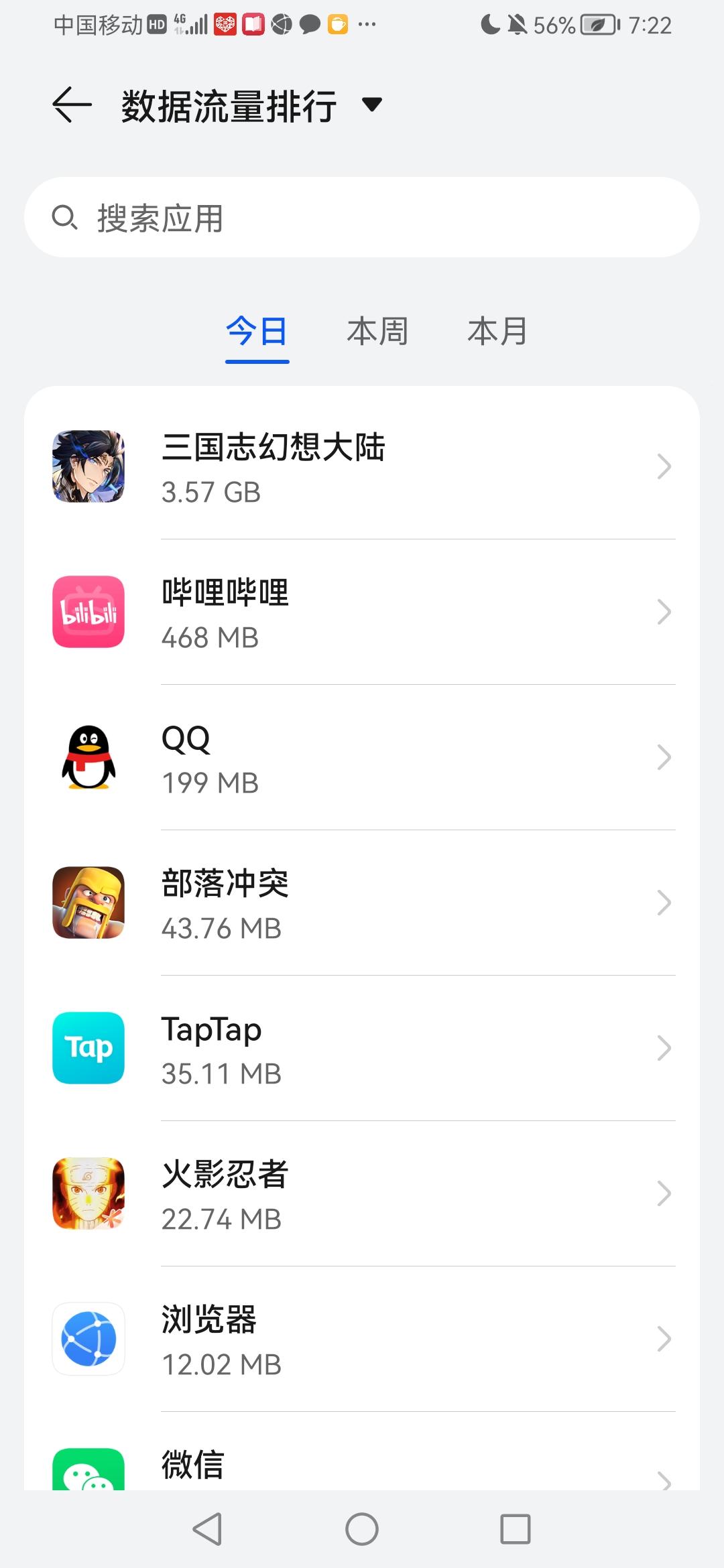724x1568 pixels.
Task: Open 微信 data usage details
Action: click(362, 1467)
